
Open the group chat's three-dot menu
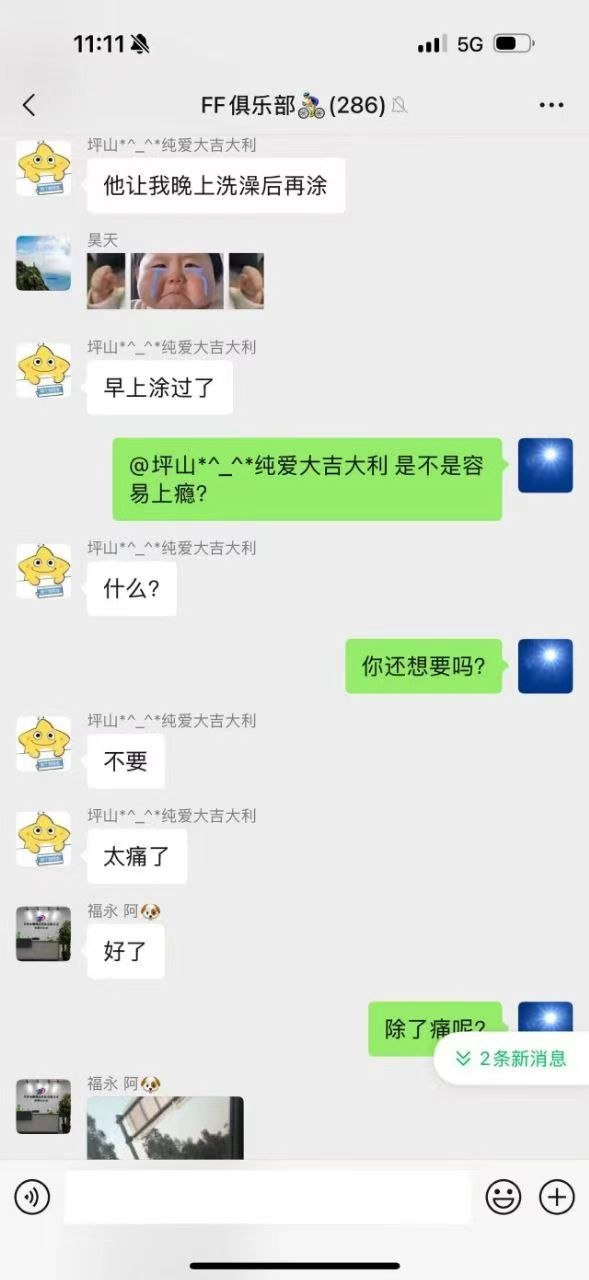(x=551, y=105)
